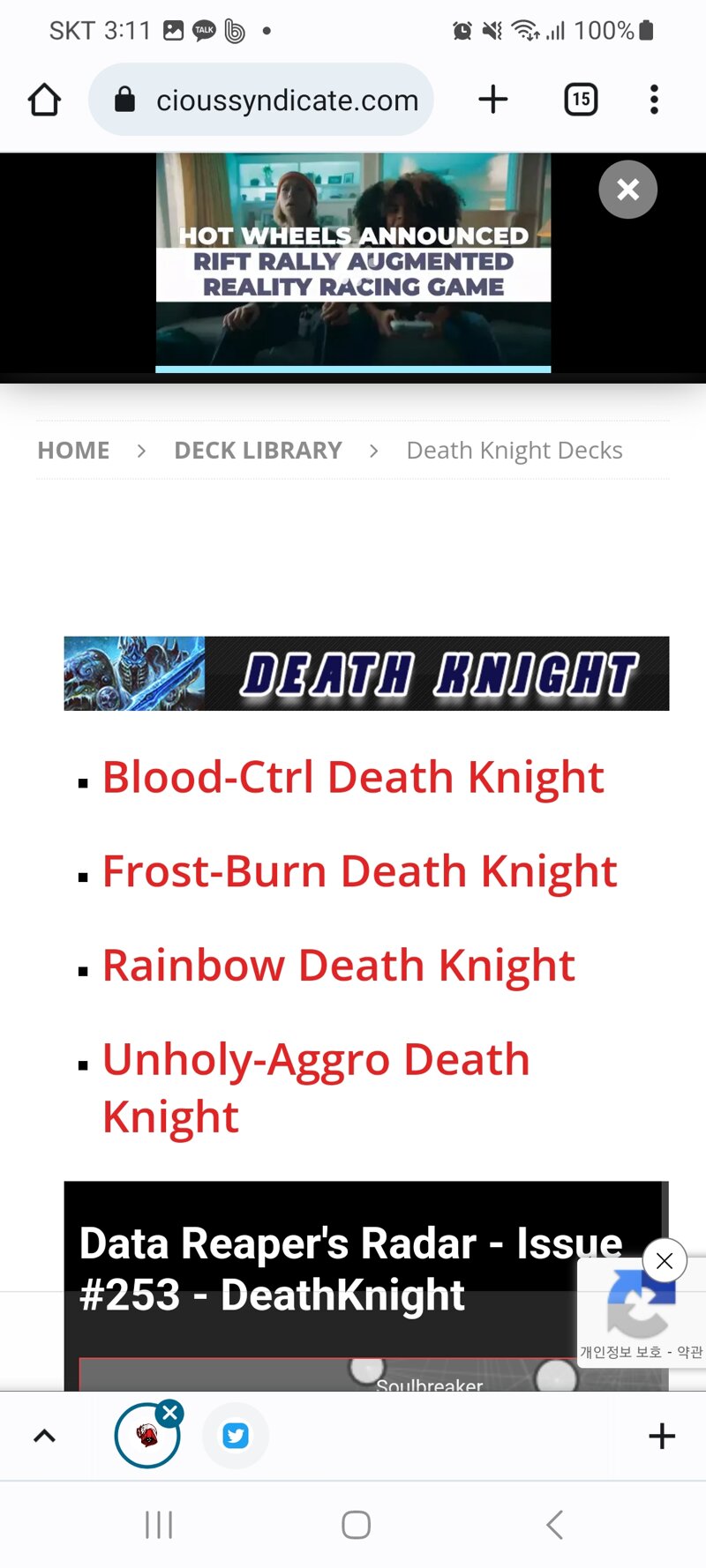Expand the bottom tab bar chevron

click(x=44, y=1436)
